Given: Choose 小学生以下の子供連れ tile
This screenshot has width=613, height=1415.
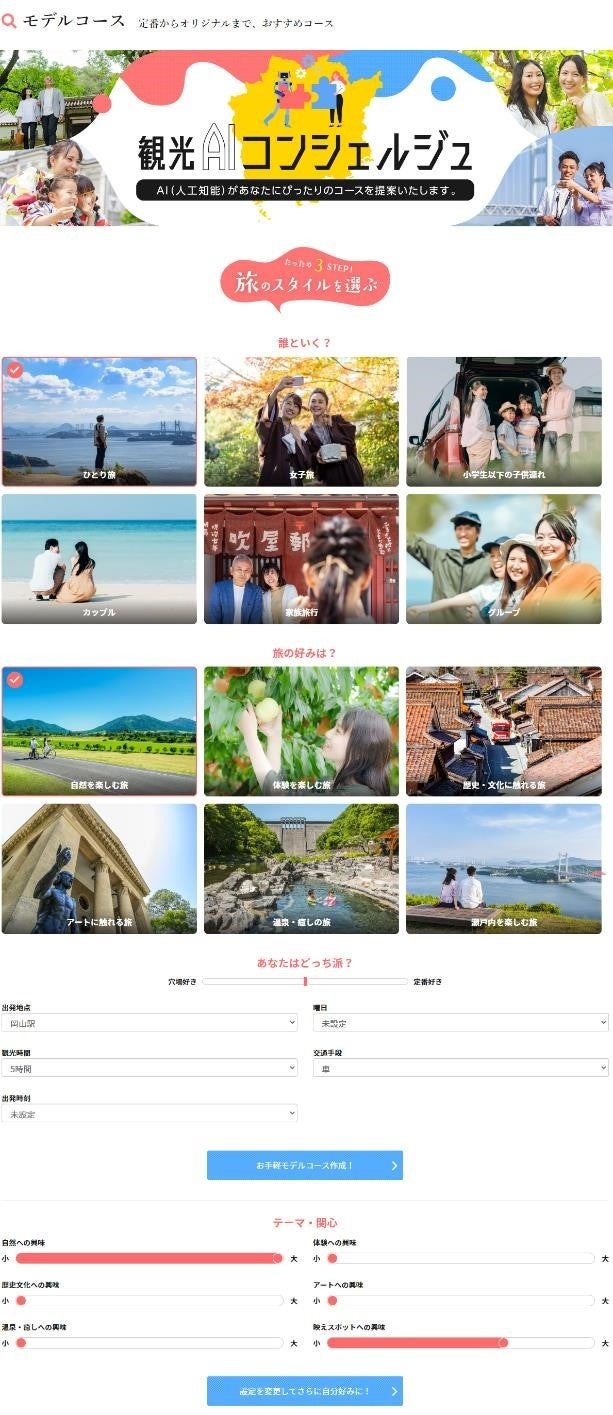Looking at the screenshot, I should coord(503,421).
